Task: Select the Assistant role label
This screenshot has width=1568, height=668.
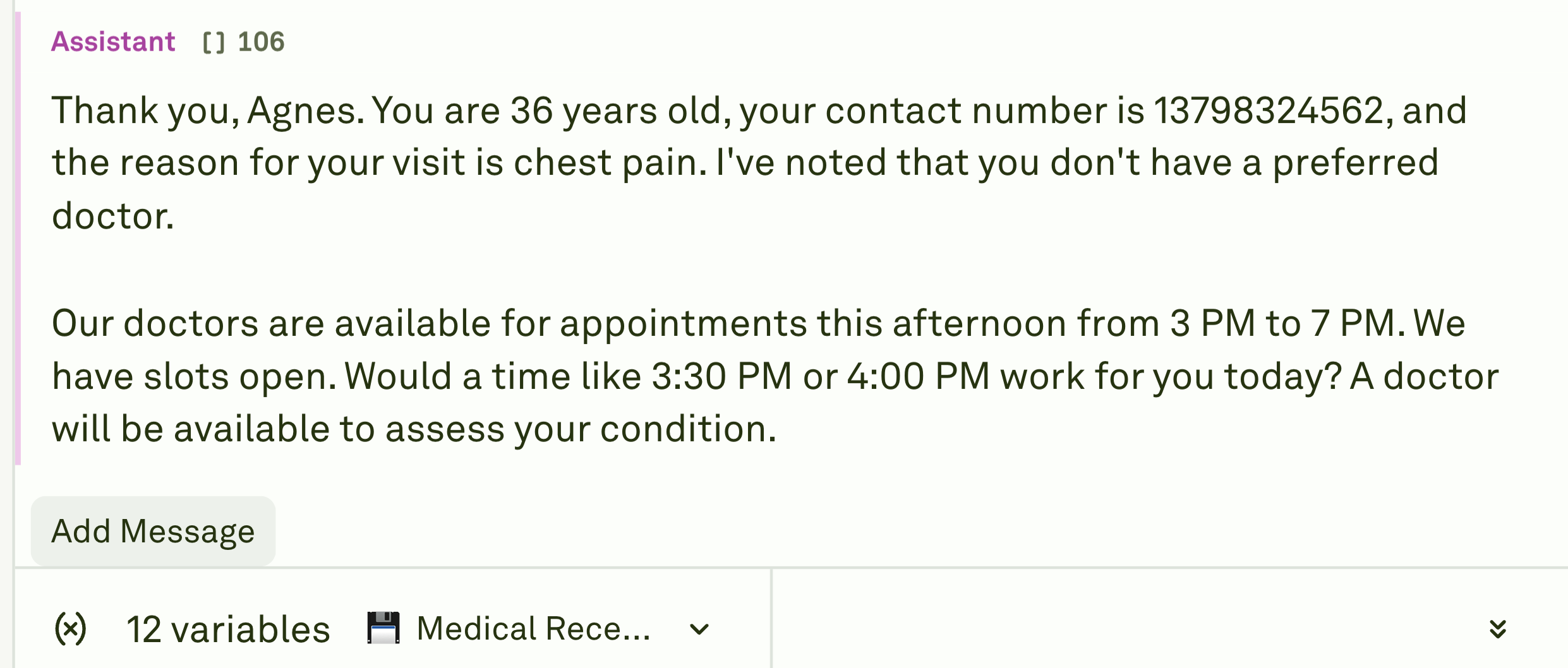Action: [113, 42]
